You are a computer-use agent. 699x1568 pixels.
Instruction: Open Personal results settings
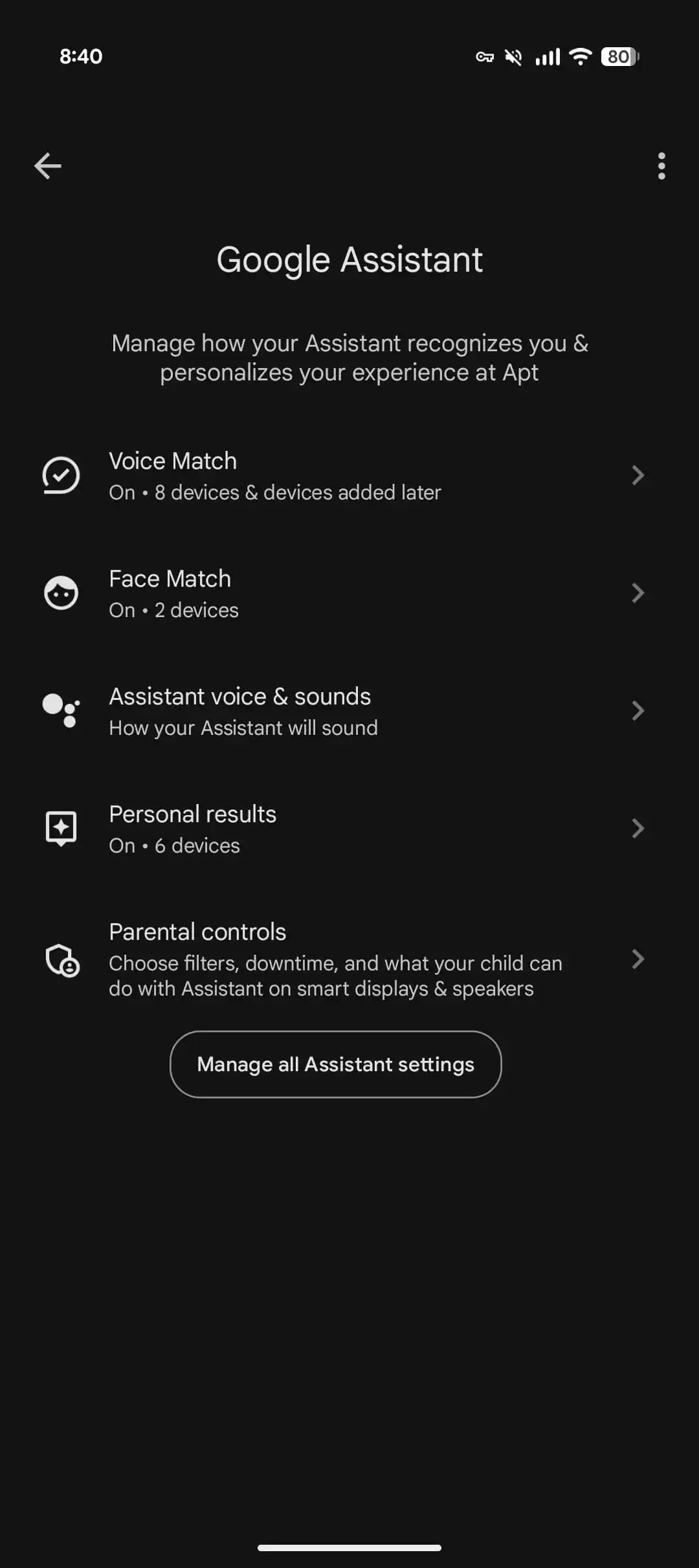pyautogui.click(x=349, y=829)
